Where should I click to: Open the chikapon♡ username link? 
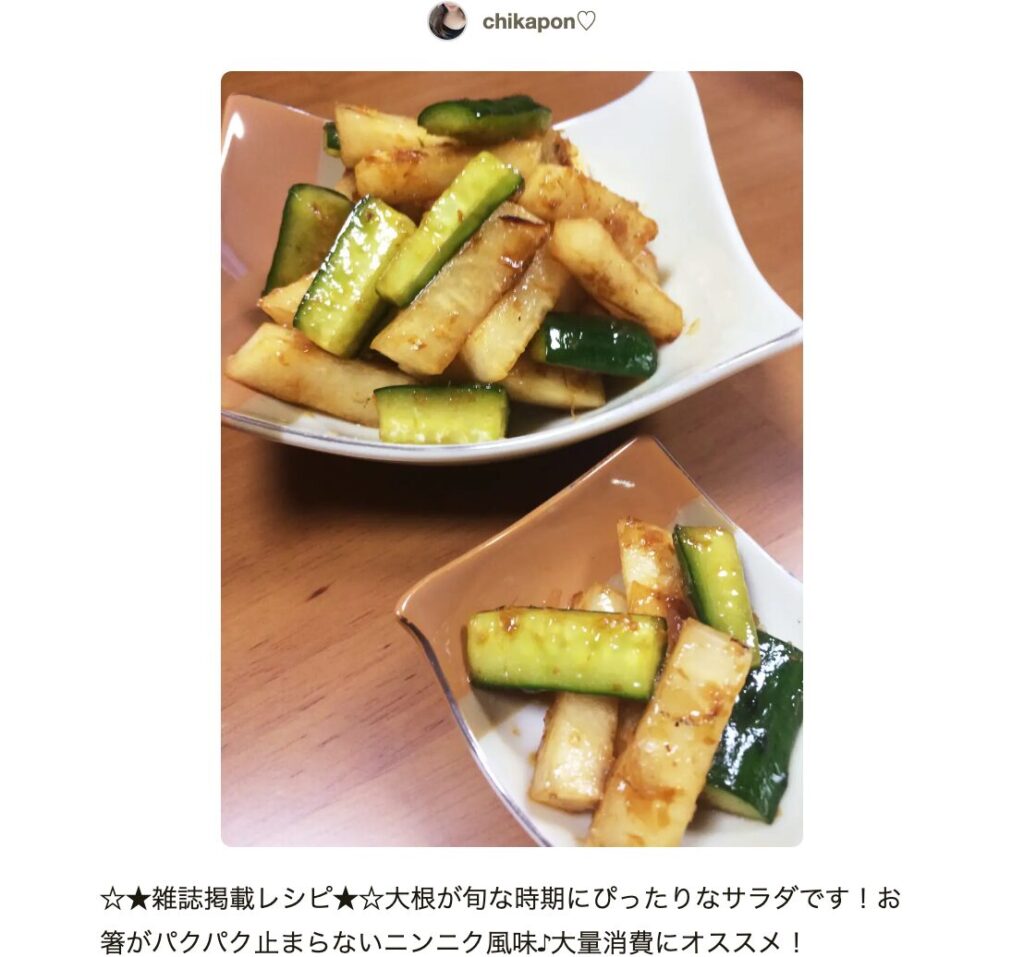click(x=538, y=22)
